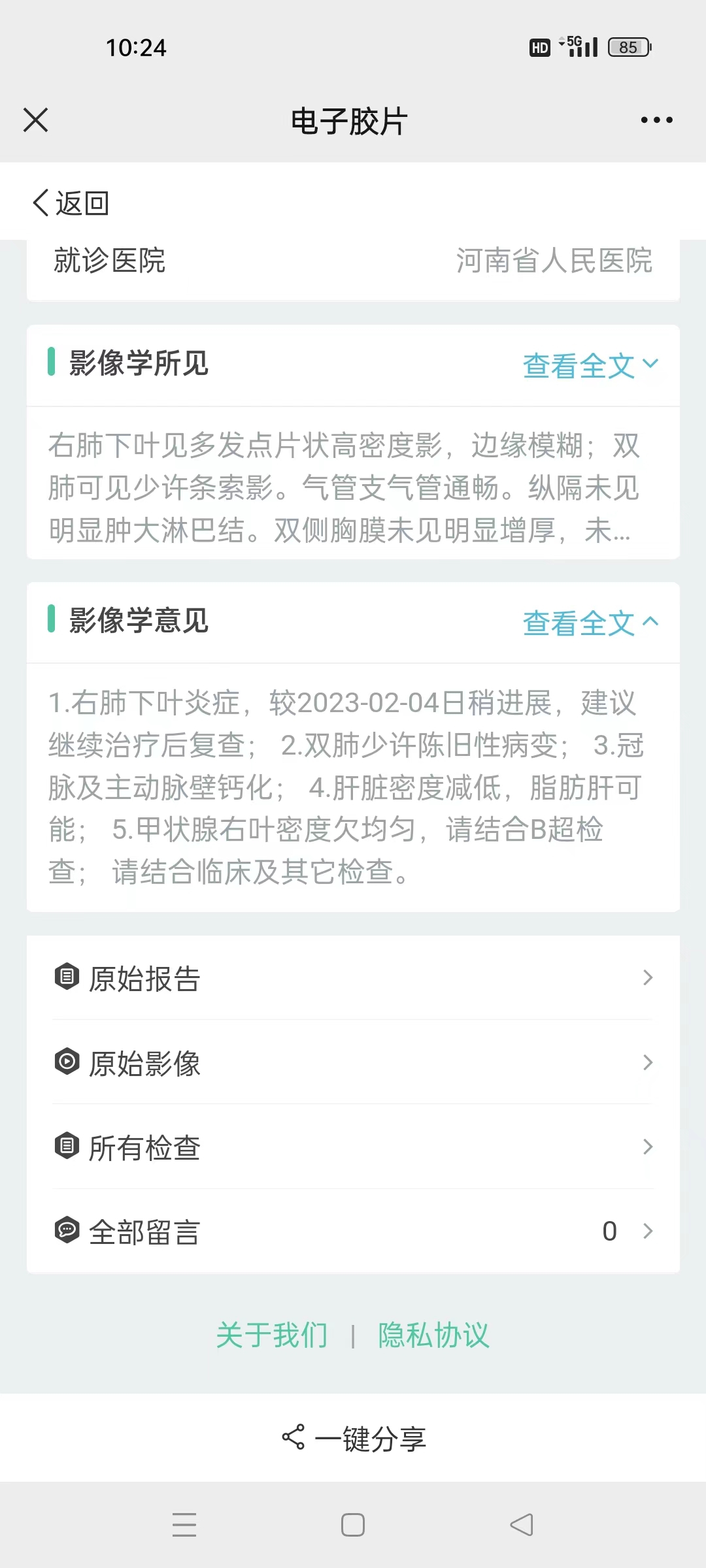Tap 返回 to go back
The height and width of the screenshot is (1568, 706).
click(x=71, y=203)
